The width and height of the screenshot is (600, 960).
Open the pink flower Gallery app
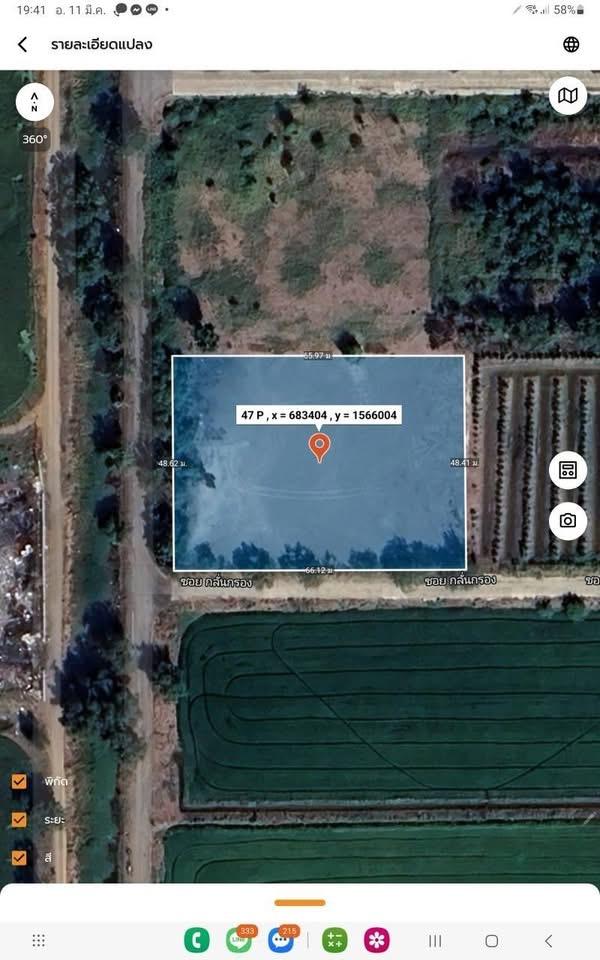click(x=377, y=940)
